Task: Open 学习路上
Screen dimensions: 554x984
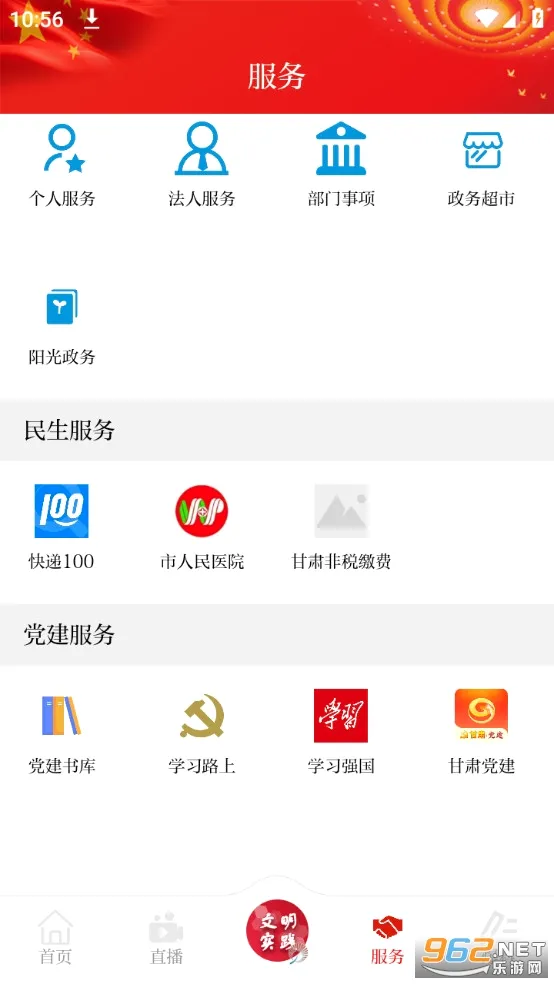Action: coord(201,733)
